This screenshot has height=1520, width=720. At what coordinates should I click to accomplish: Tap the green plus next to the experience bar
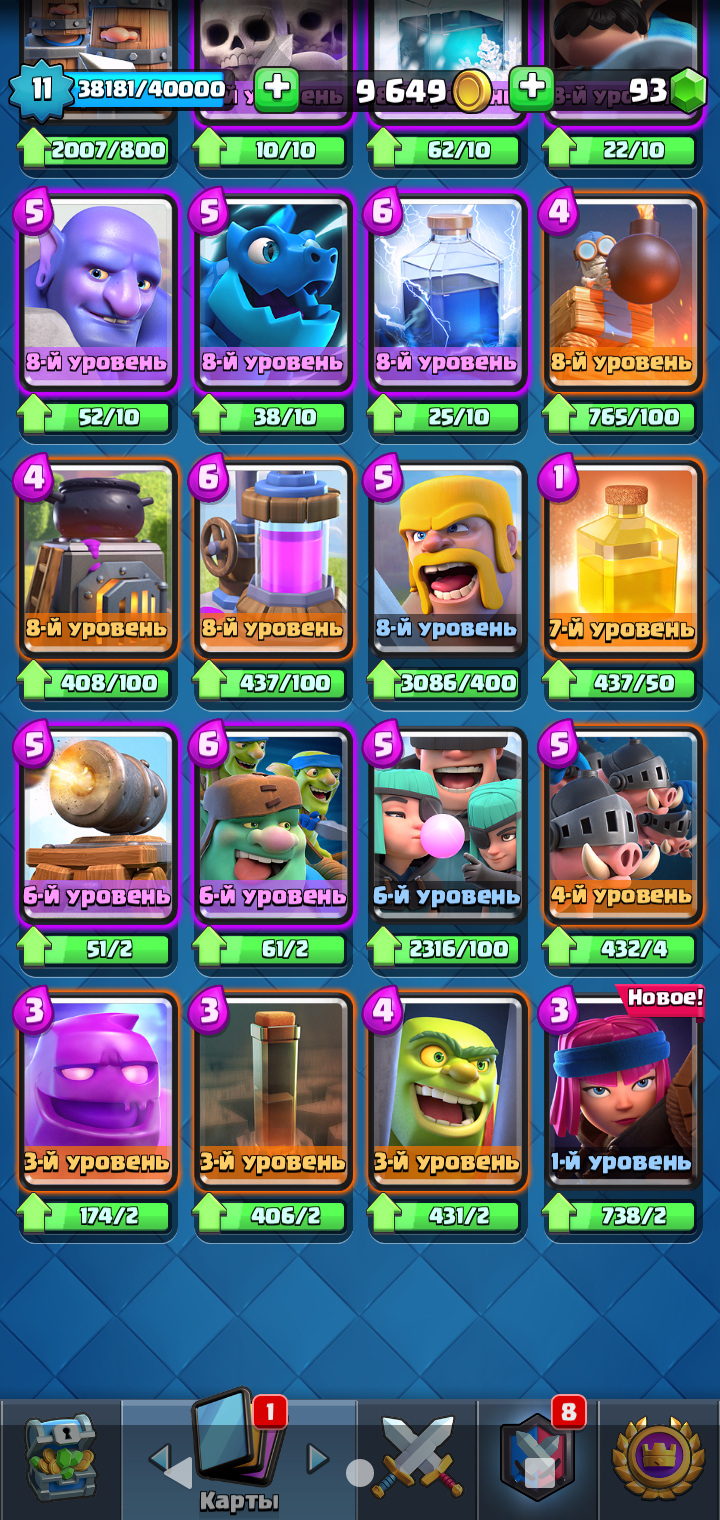[277, 90]
